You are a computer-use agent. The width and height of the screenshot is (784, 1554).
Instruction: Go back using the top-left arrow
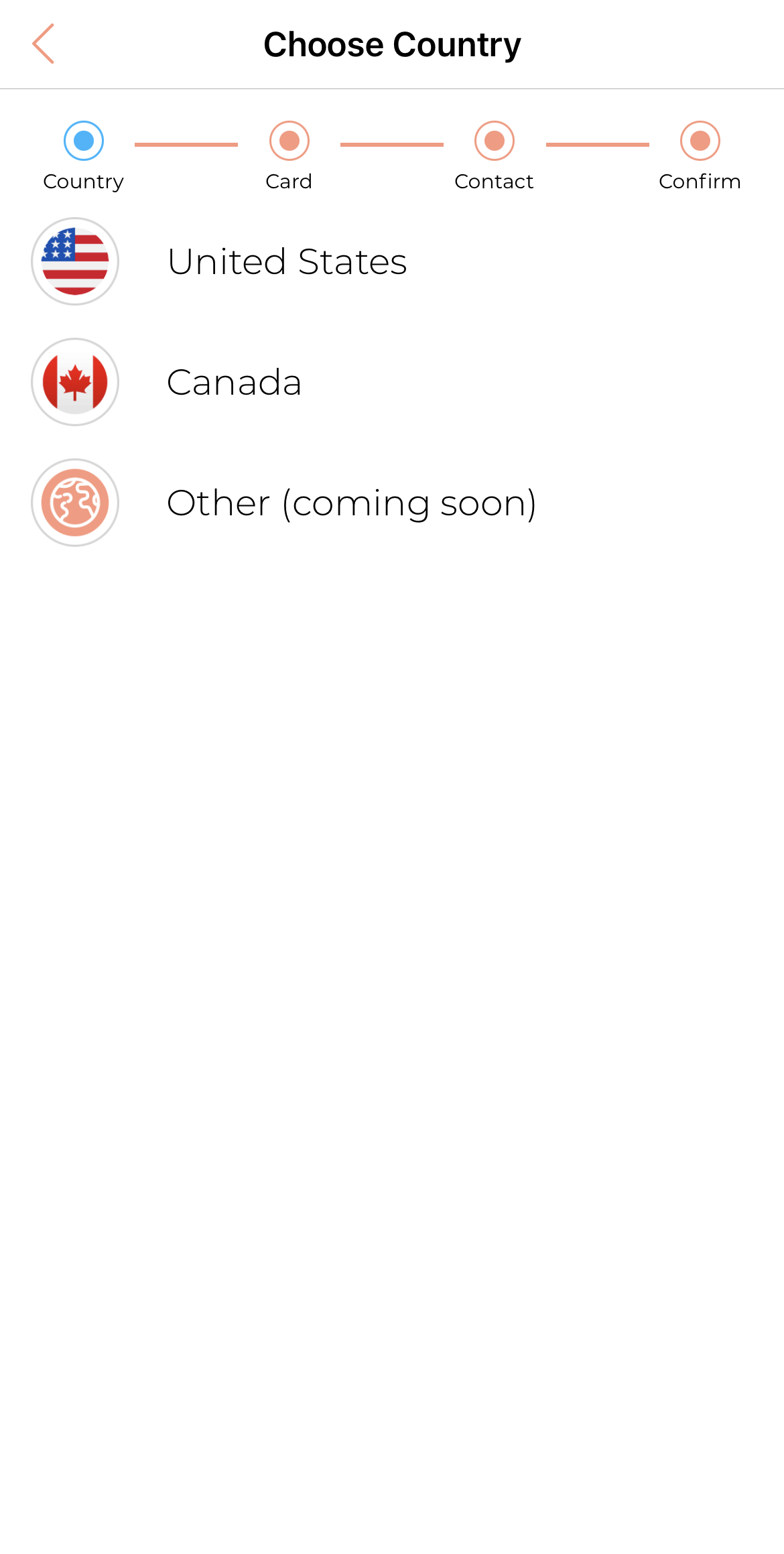[44, 44]
